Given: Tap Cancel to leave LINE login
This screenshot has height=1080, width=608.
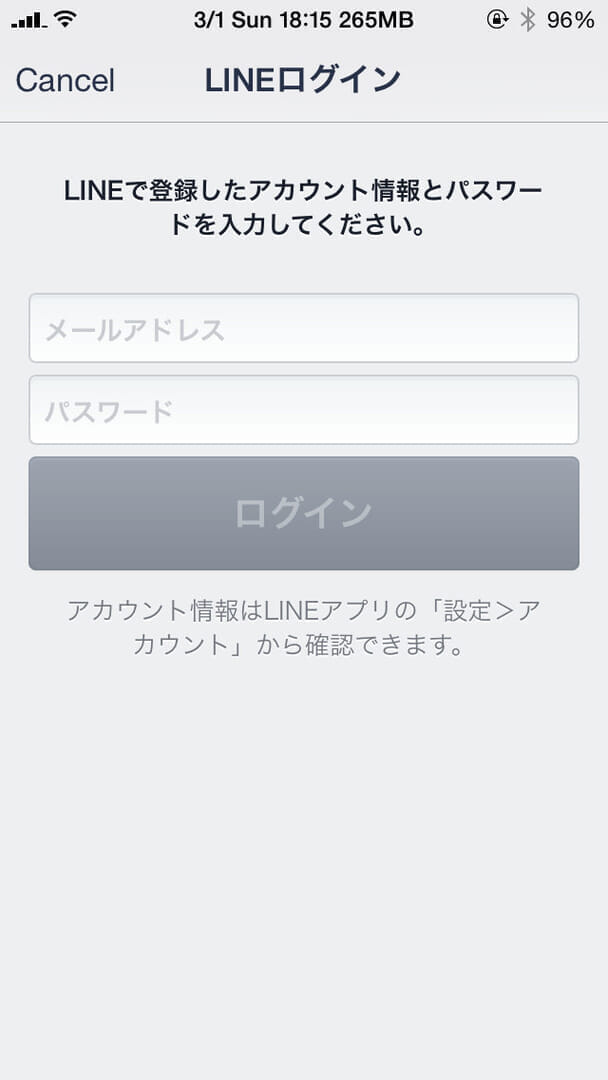Looking at the screenshot, I should 65,80.
